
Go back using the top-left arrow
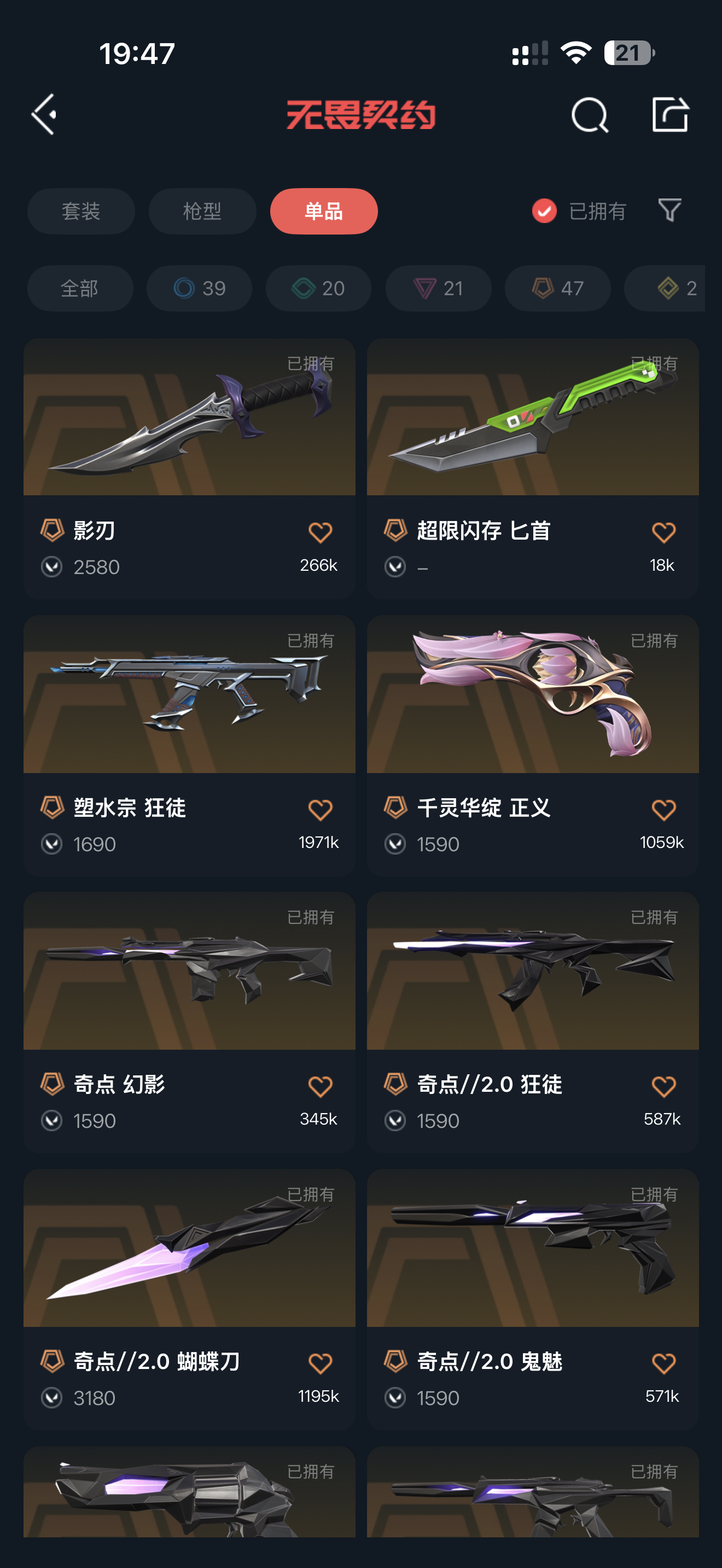pyautogui.click(x=44, y=114)
